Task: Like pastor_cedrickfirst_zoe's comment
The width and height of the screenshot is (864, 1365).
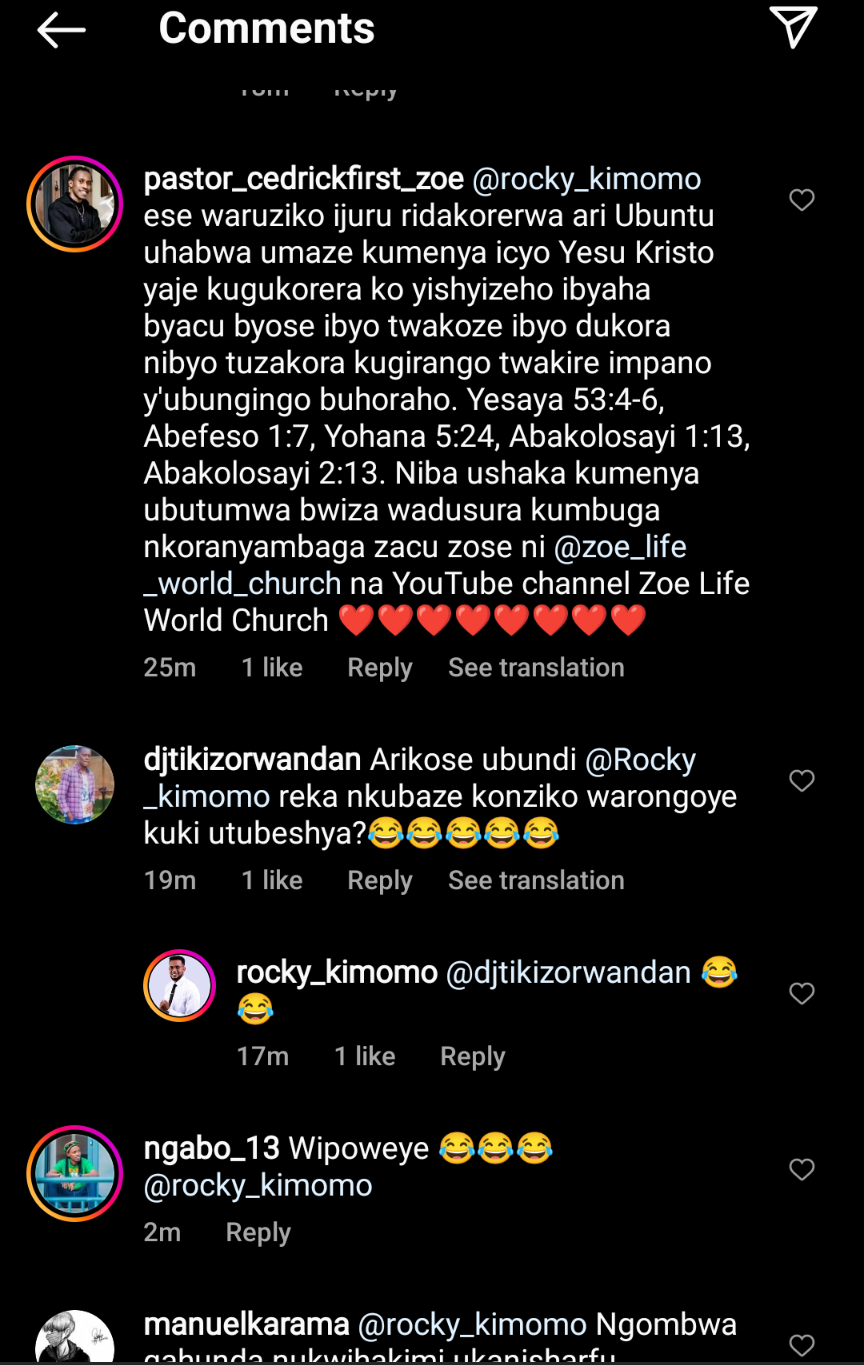Action: pos(802,200)
